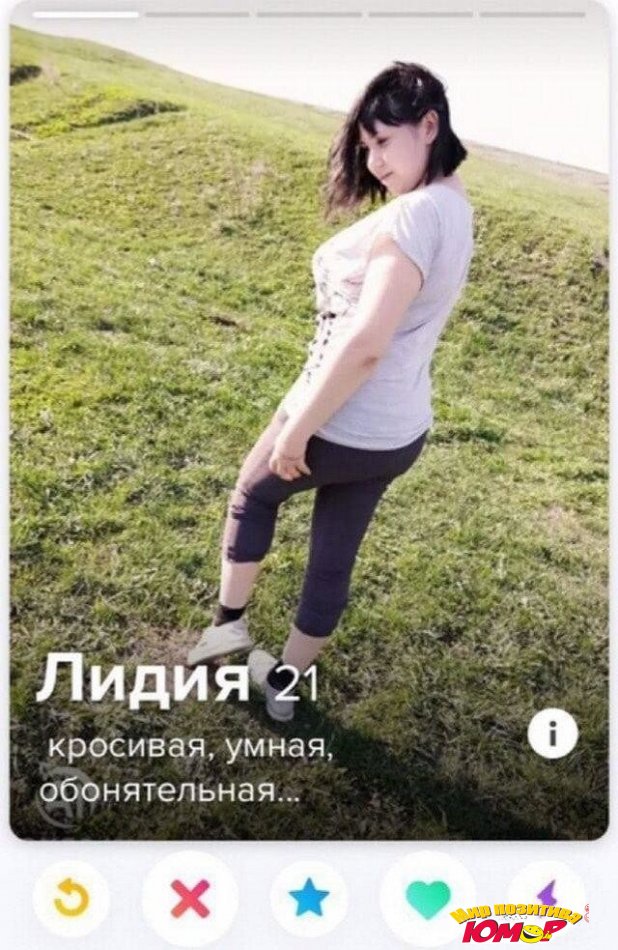Reject Лидия's profile with the red X
Image resolution: width=618 pixels, height=950 pixels.
coord(190,899)
